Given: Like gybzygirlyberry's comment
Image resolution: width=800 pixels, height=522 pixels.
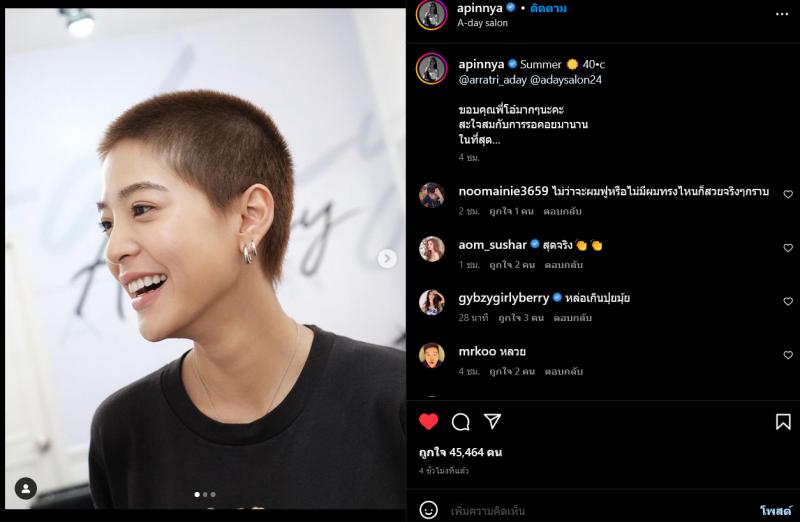Looking at the screenshot, I should pyautogui.click(x=788, y=301).
